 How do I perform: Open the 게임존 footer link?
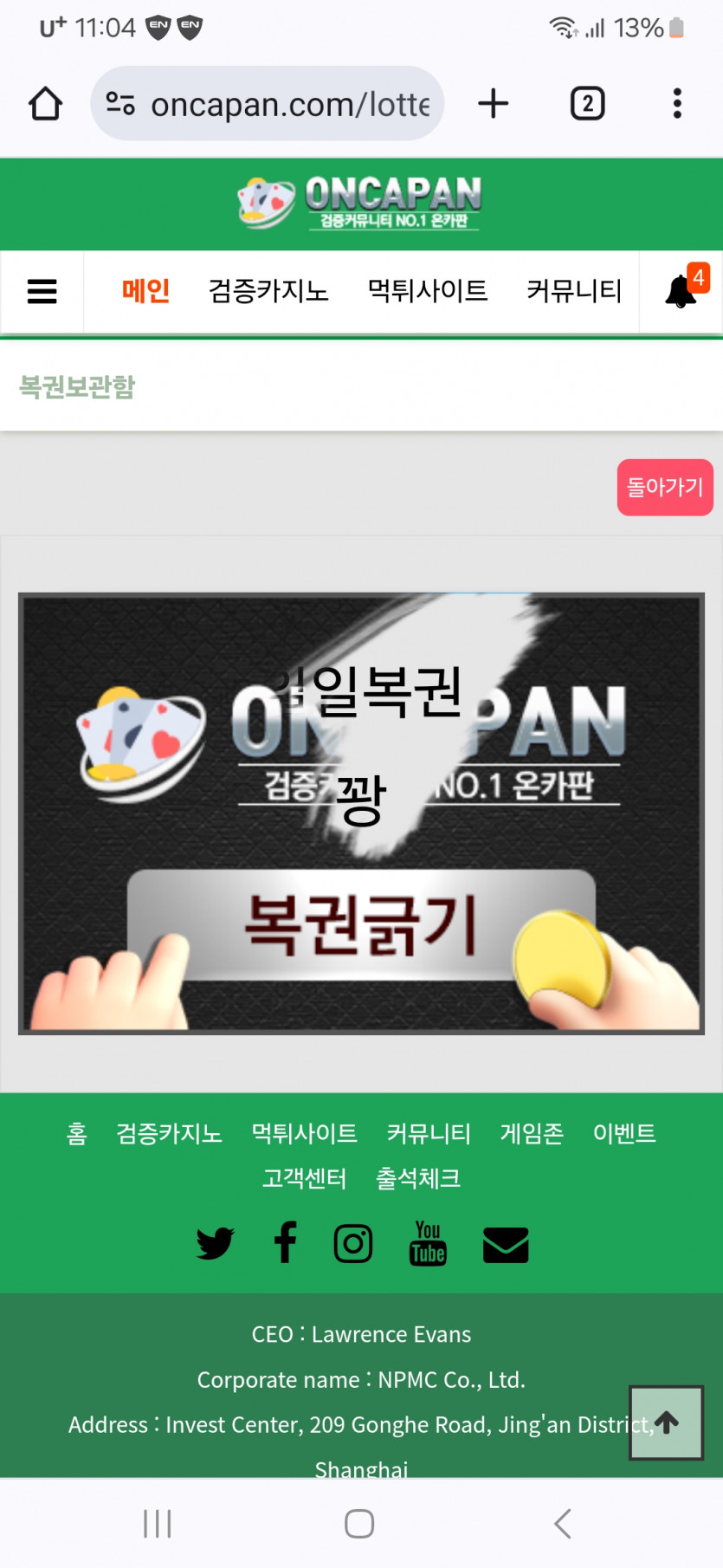click(x=532, y=1133)
